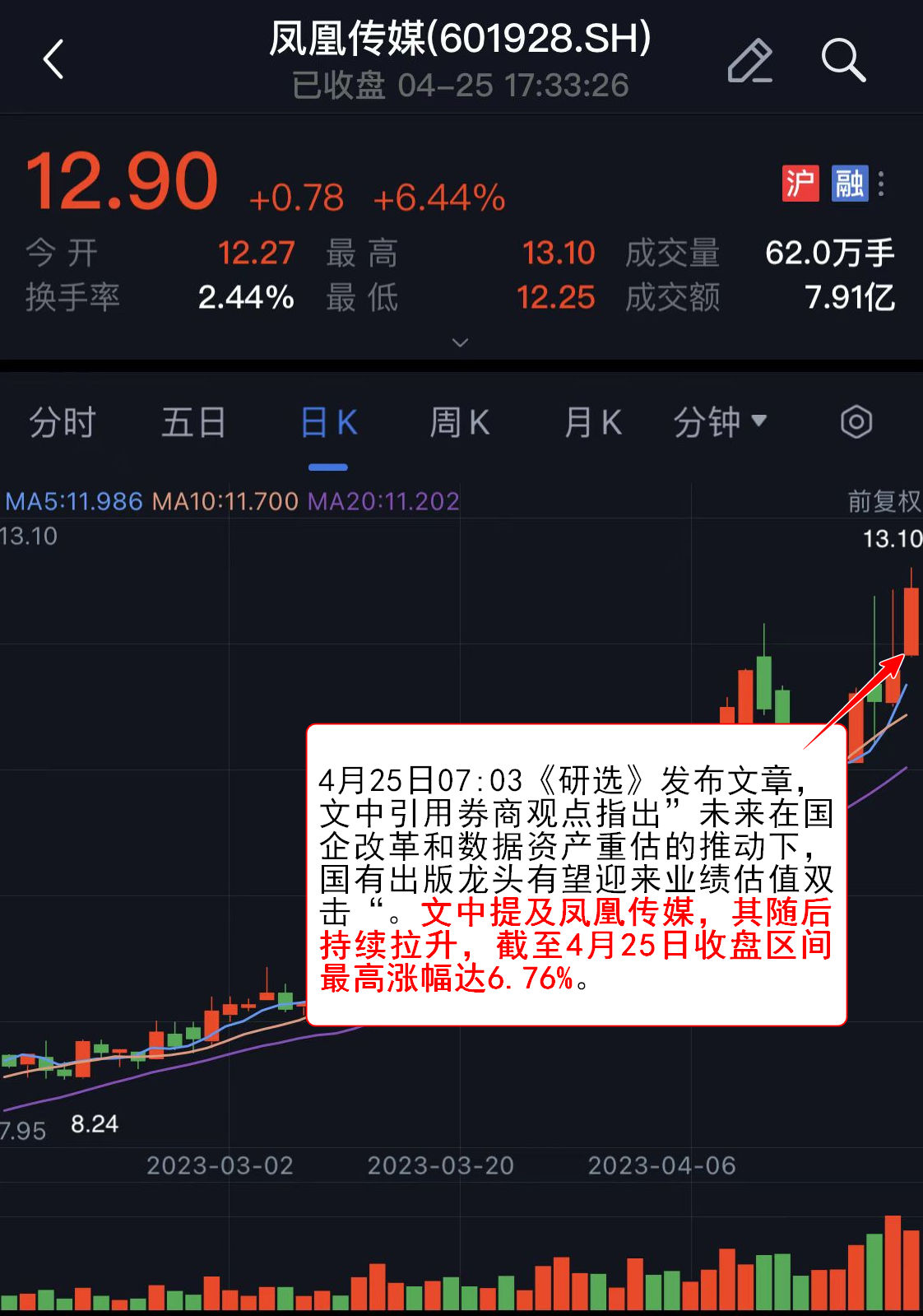This screenshot has height=1316, width=923.
Task: Open the 分钟 interval dropdown
Action: pyautogui.click(x=720, y=423)
